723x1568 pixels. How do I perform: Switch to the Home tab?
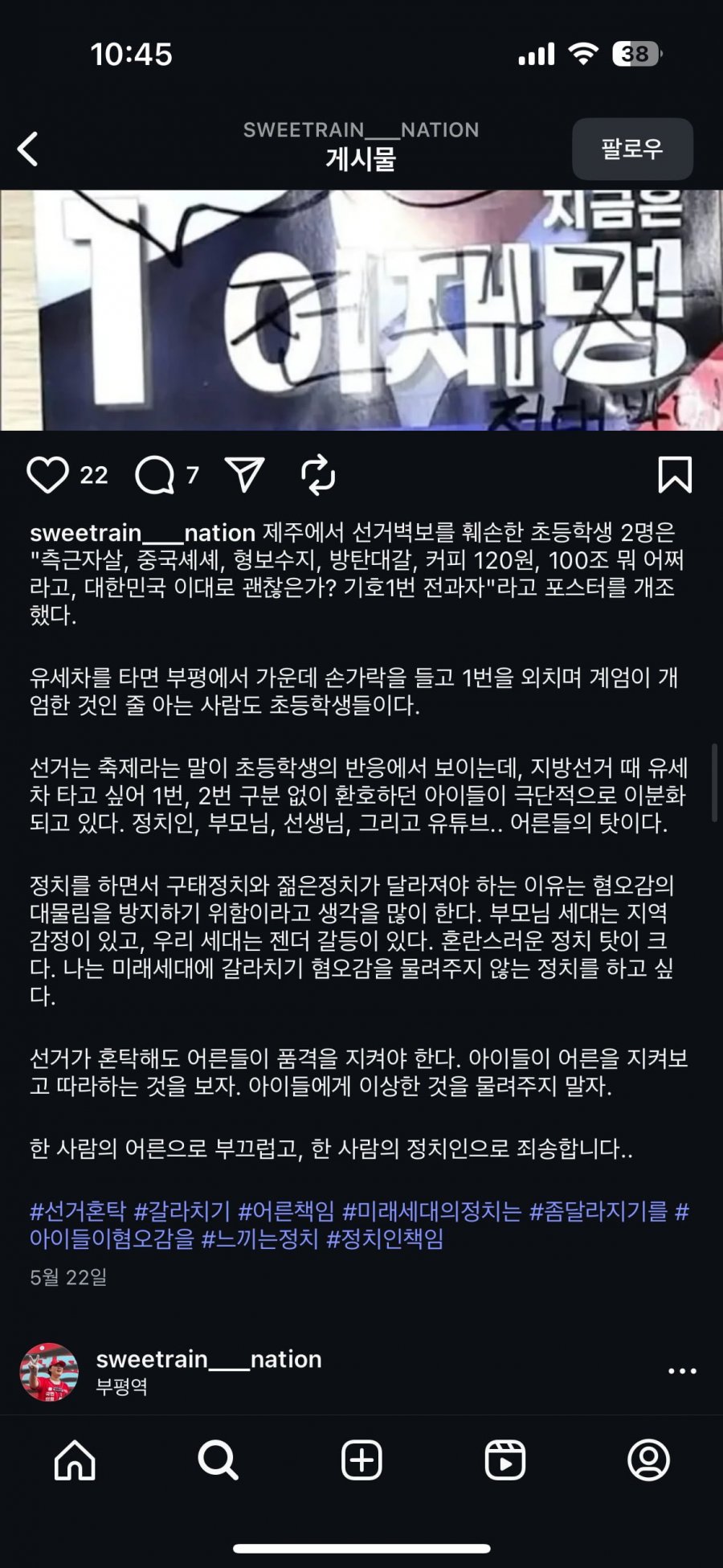[75, 1460]
